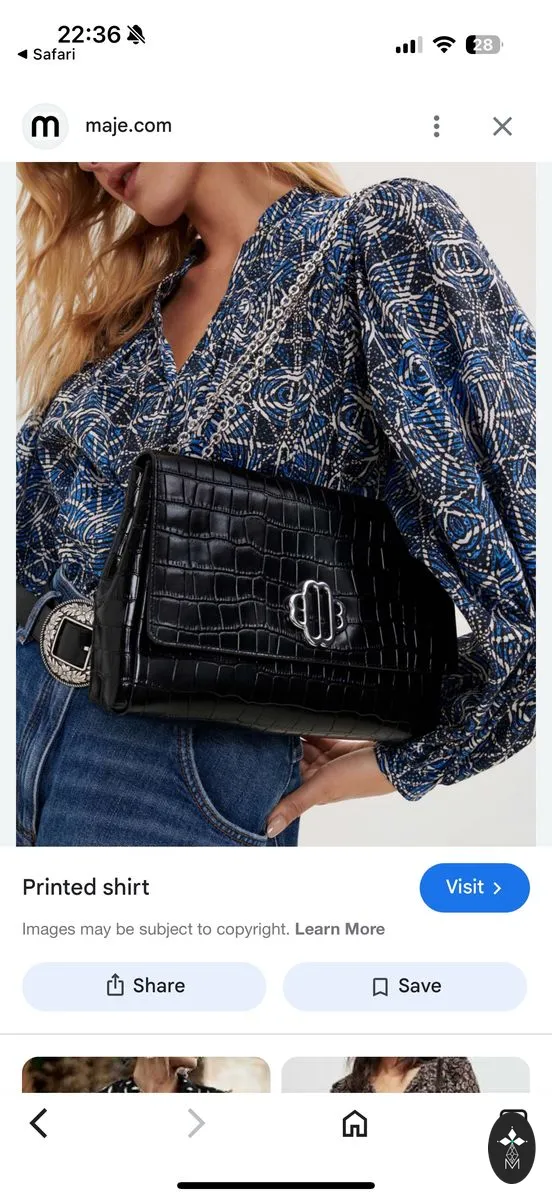Open the first related image below
Screen dimensions: 552x1200
(146, 1075)
